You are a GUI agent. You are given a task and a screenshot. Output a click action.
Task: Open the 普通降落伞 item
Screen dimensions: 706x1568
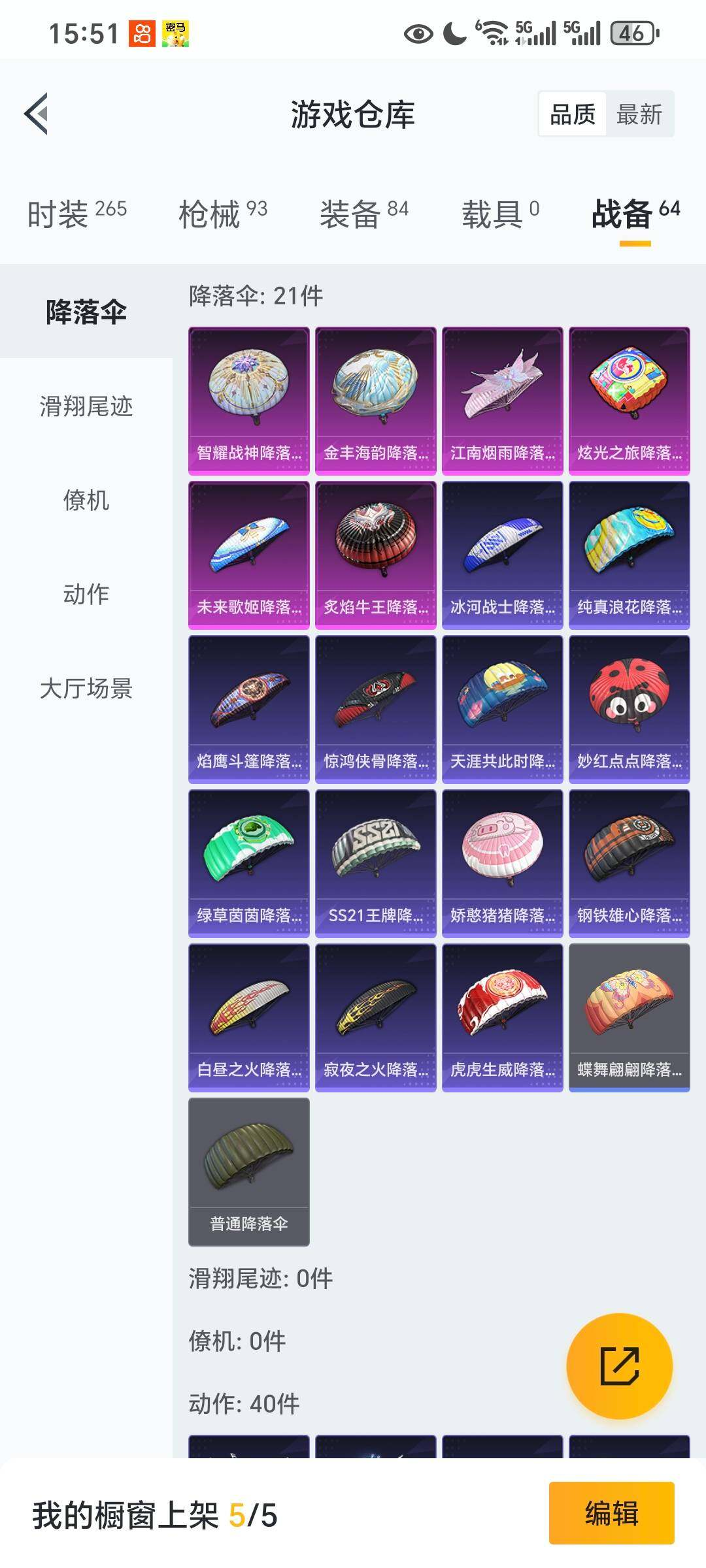248,1171
